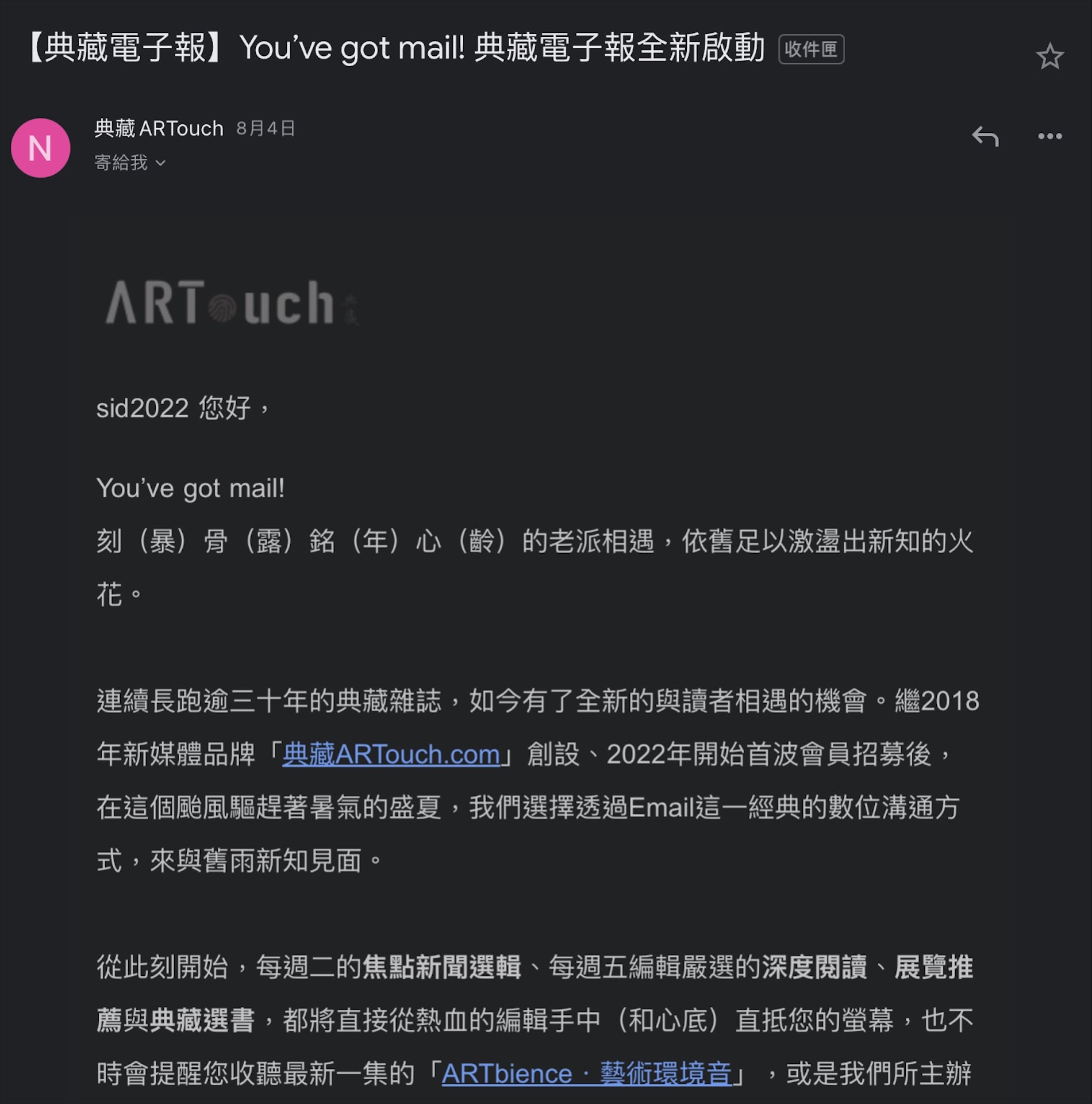Image resolution: width=1092 pixels, height=1104 pixels.
Task: Reply to the email from 典藏 ARTouch
Action: click(985, 136)
